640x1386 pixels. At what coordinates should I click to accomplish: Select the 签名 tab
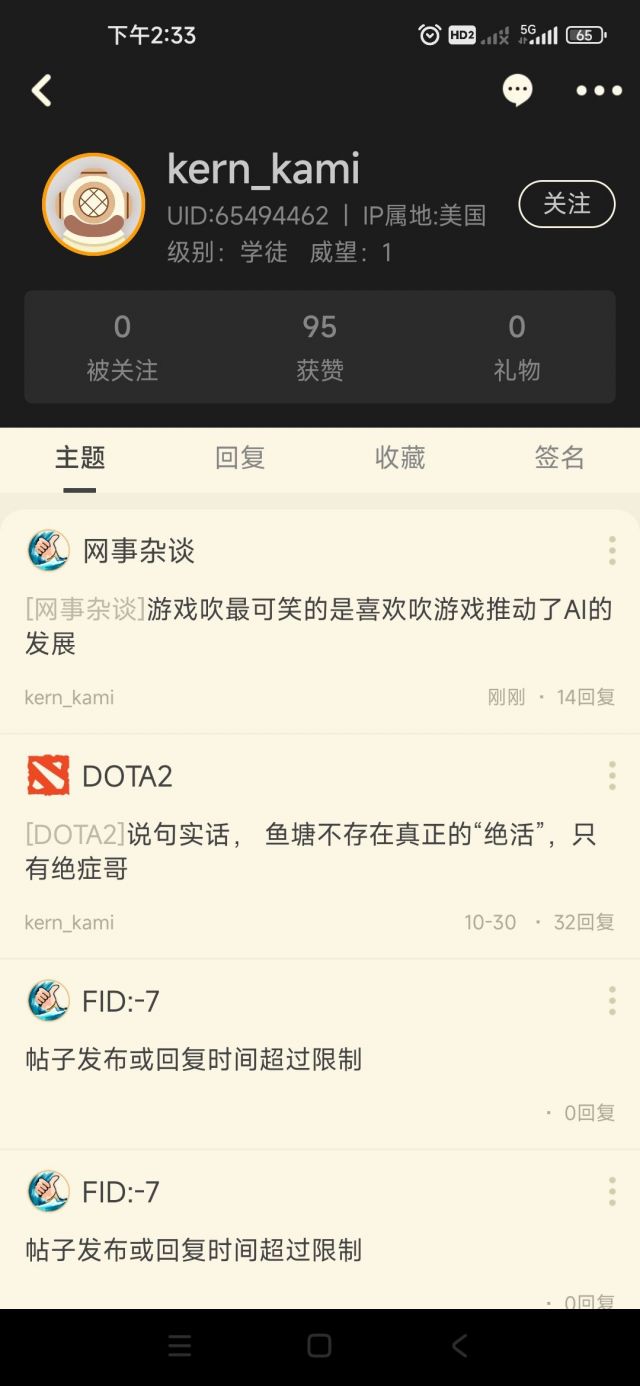pyautogui.click(x=559, y=458)
